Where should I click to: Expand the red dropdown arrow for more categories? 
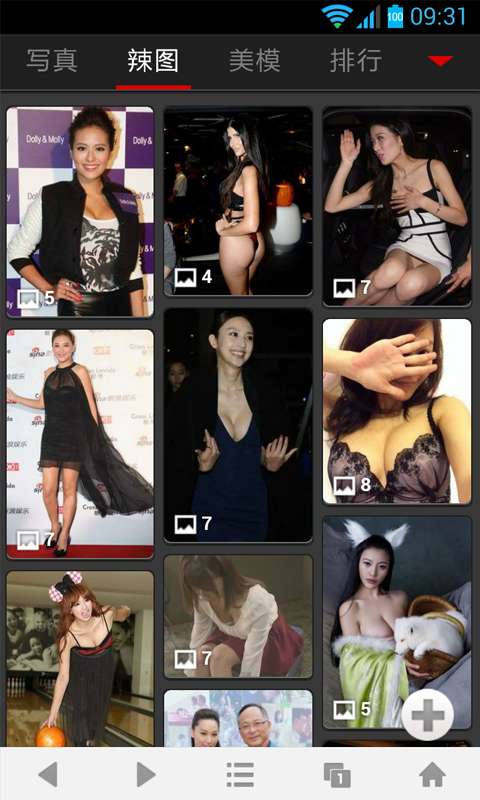[x=440, y=61]
